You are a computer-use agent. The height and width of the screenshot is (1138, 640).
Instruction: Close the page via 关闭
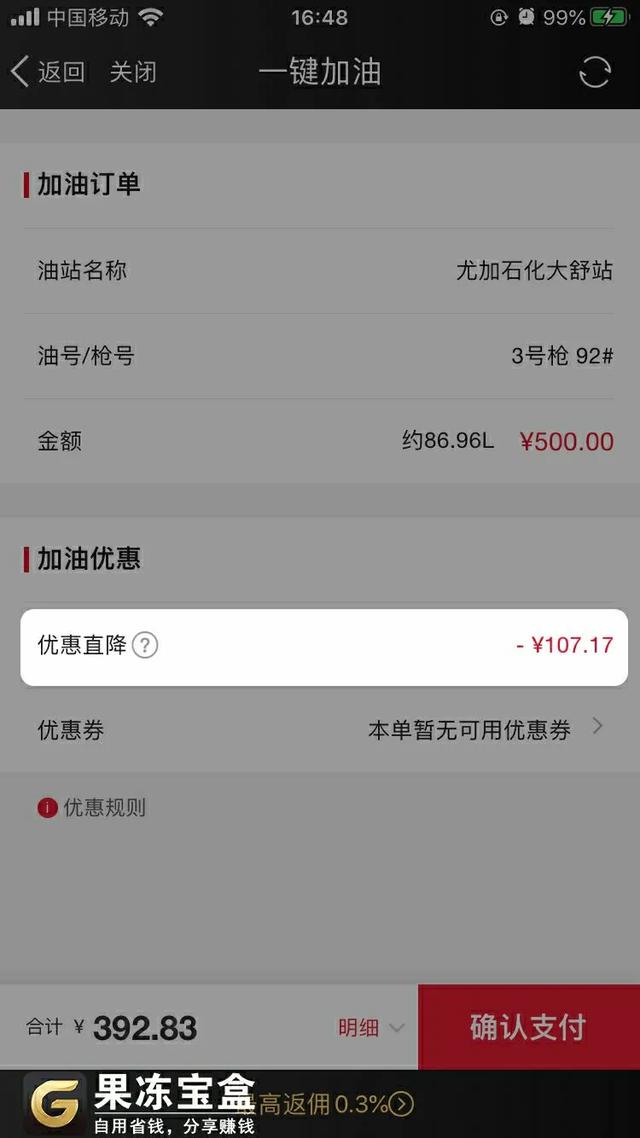133,73
